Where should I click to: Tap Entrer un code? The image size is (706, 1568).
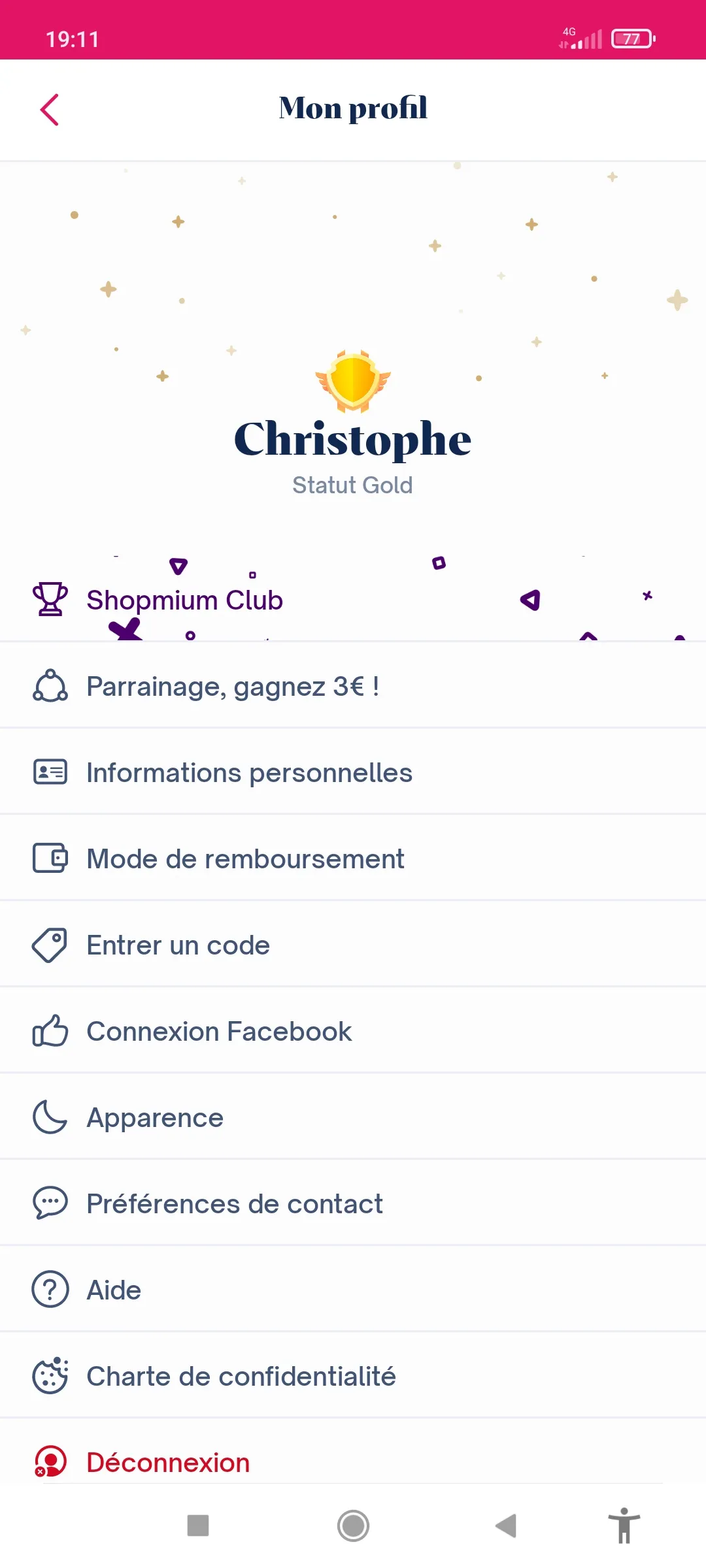click(x=353, y=944)
